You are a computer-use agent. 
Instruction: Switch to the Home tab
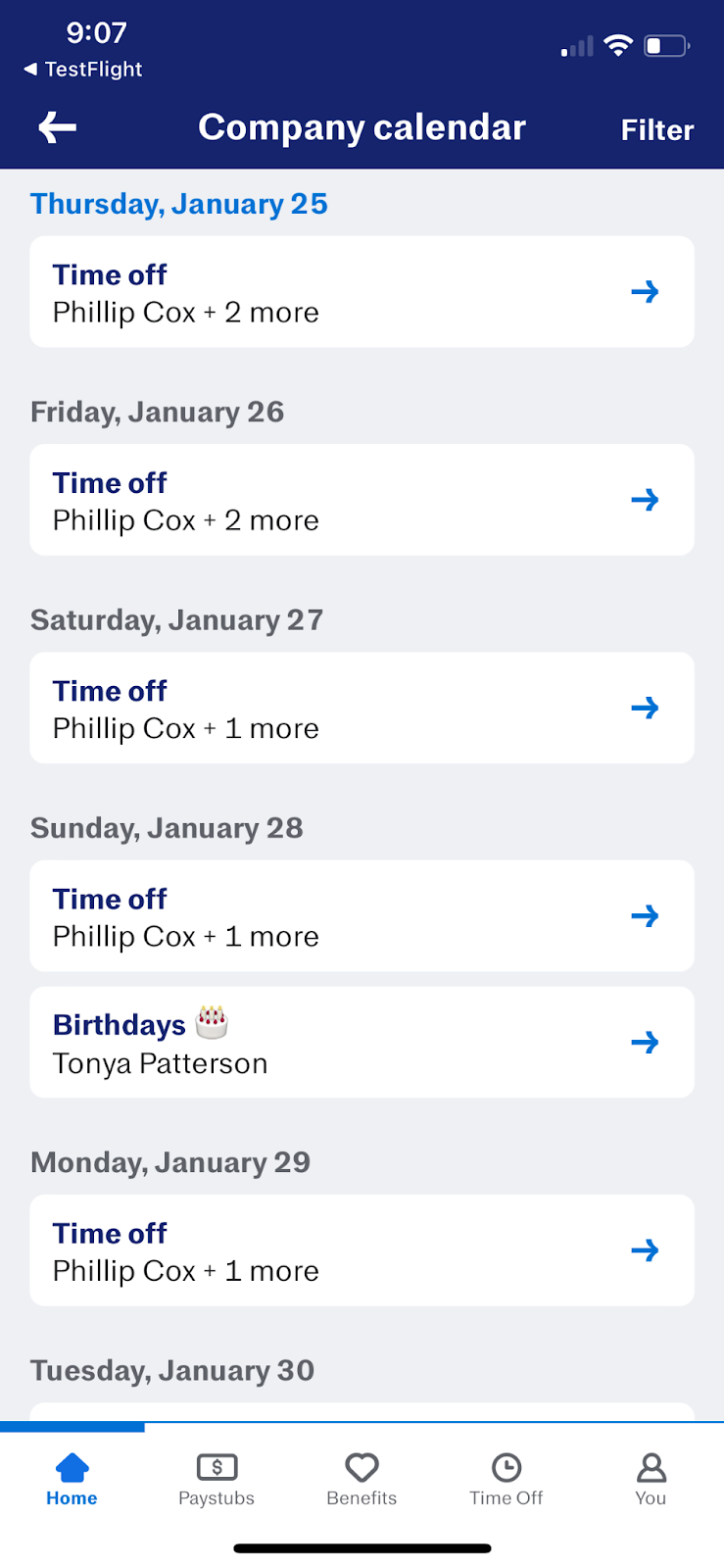tap(72, 1480)
